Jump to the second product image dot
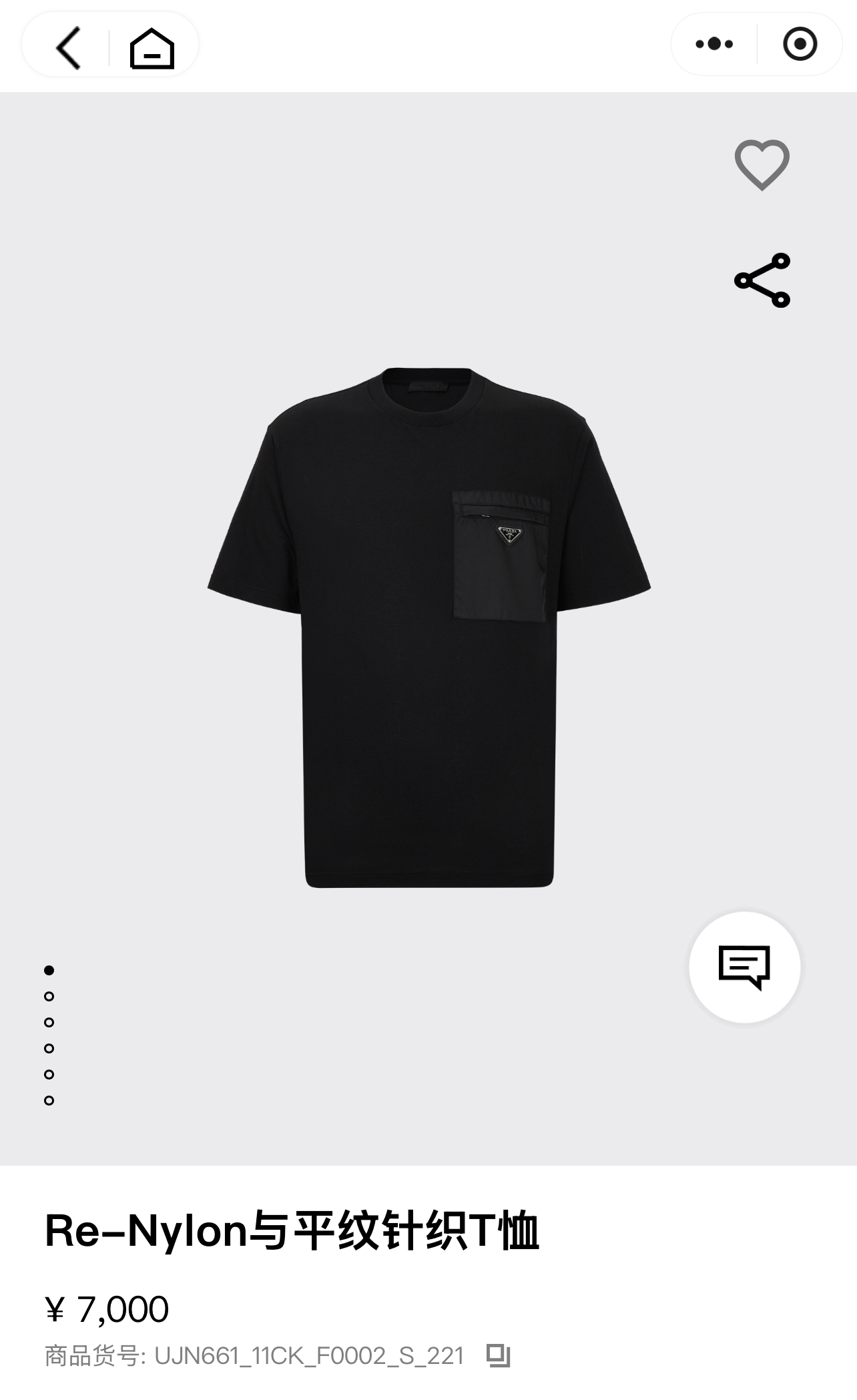The height and width of the screenshot is (1400, 857). click(x=49, y=996)
